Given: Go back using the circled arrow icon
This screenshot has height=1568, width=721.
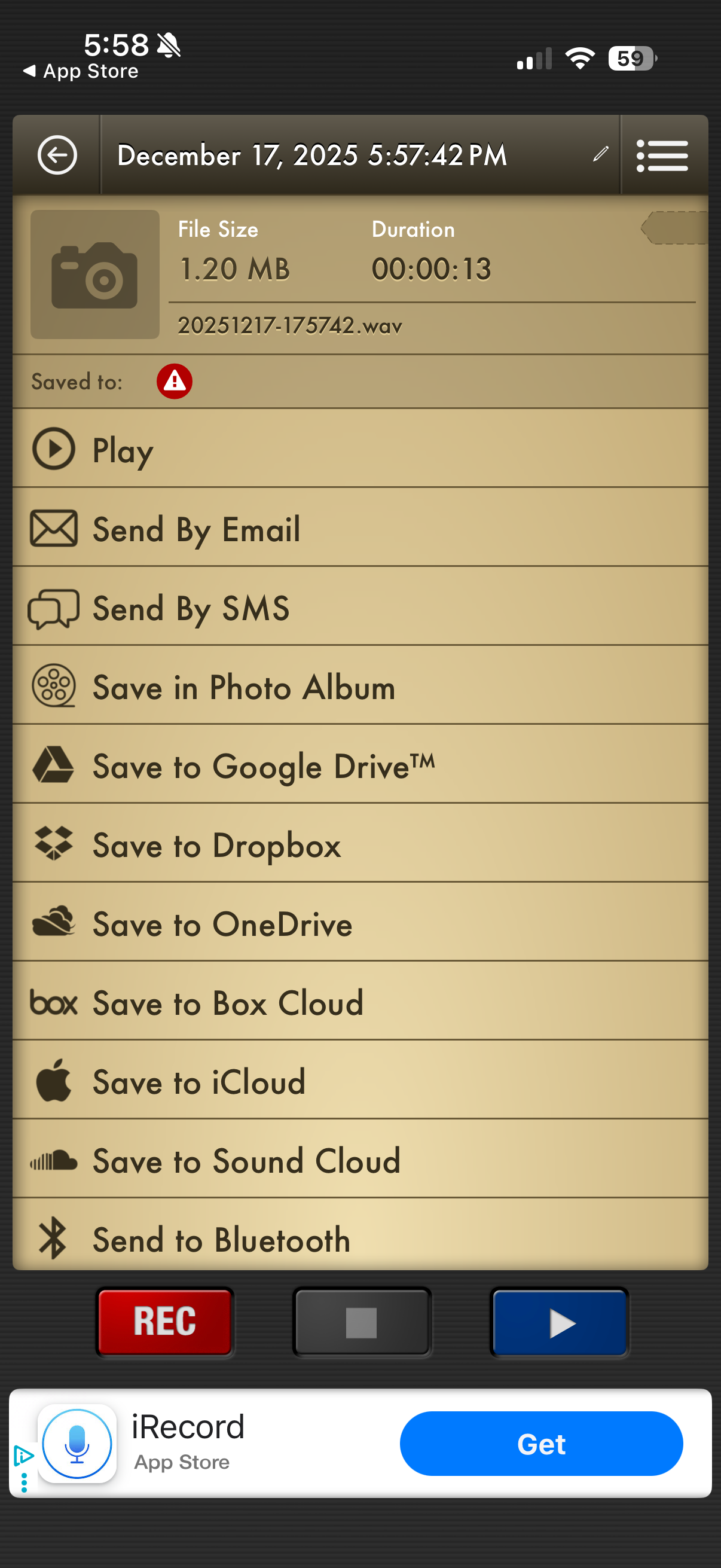Looking at the screenshot, I should click(57, 155).
